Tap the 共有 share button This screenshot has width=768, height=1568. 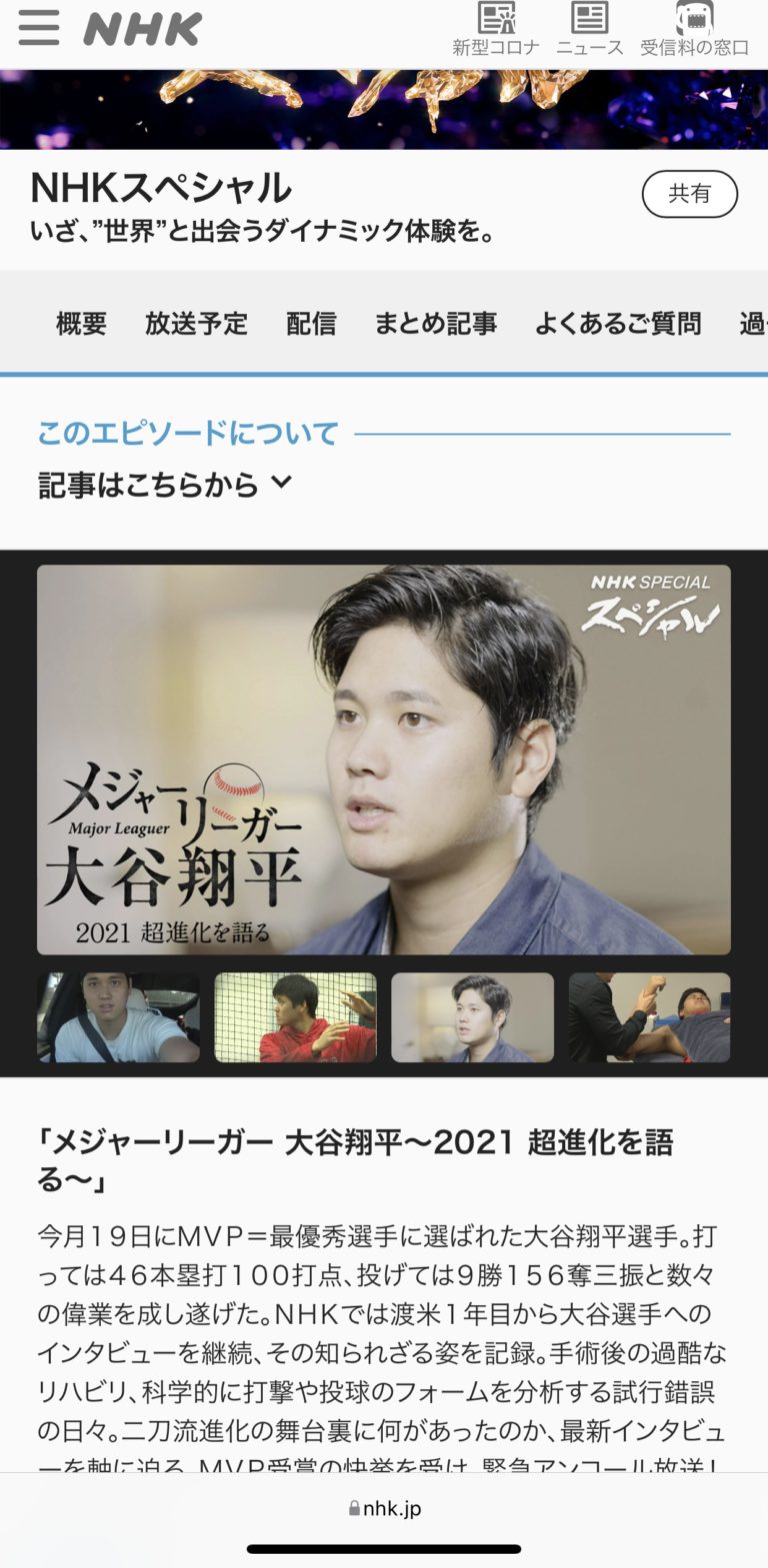[689, 194]
